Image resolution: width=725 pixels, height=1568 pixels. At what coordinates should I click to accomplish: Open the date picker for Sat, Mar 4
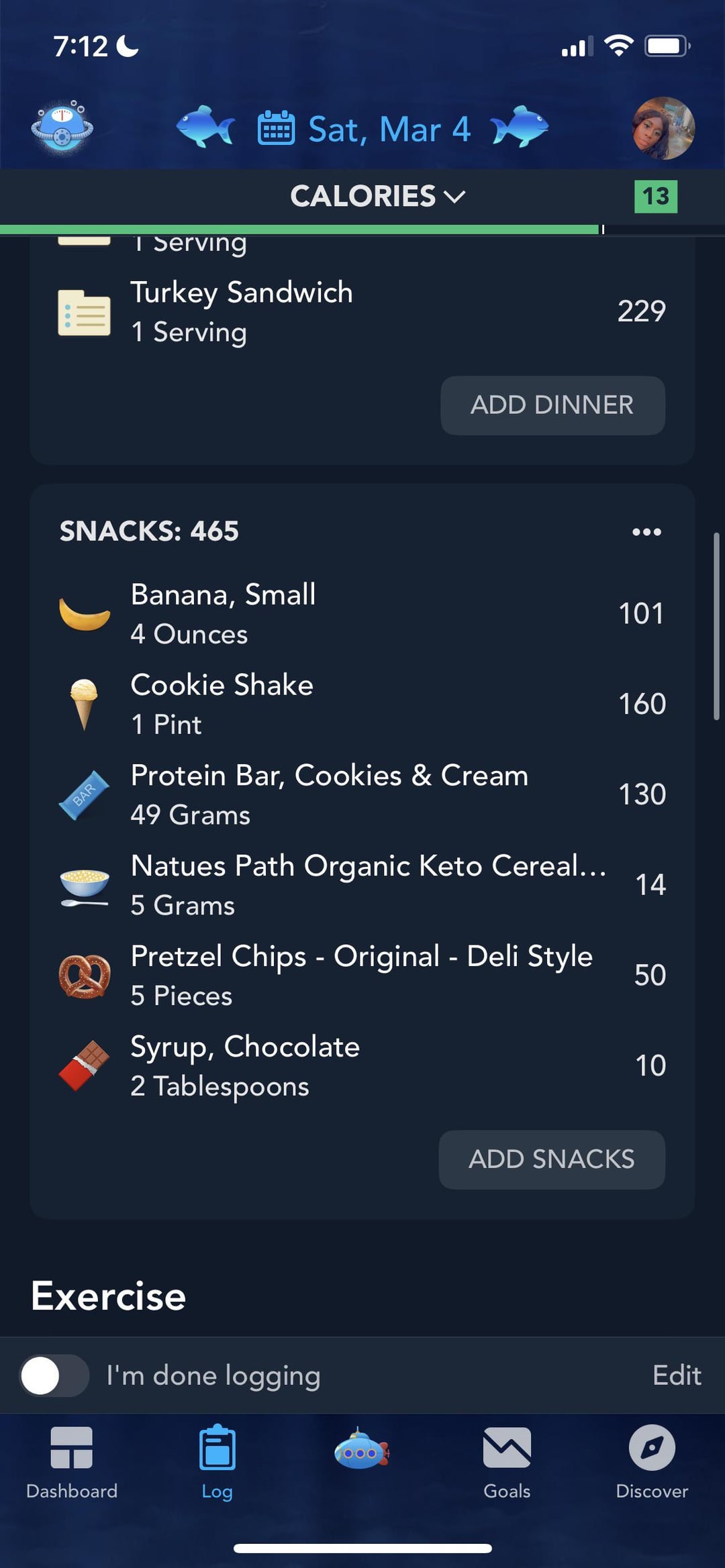point(365,128)
